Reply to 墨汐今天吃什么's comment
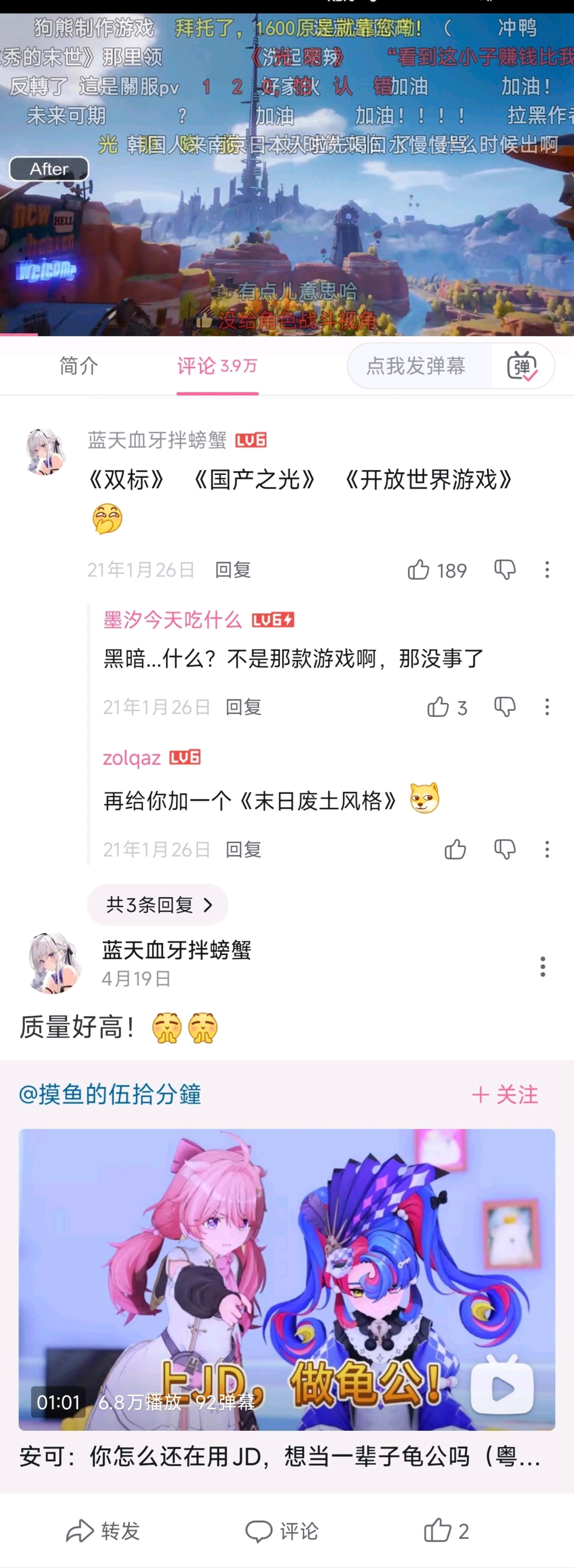574x1568 pixels. point(243,707)
